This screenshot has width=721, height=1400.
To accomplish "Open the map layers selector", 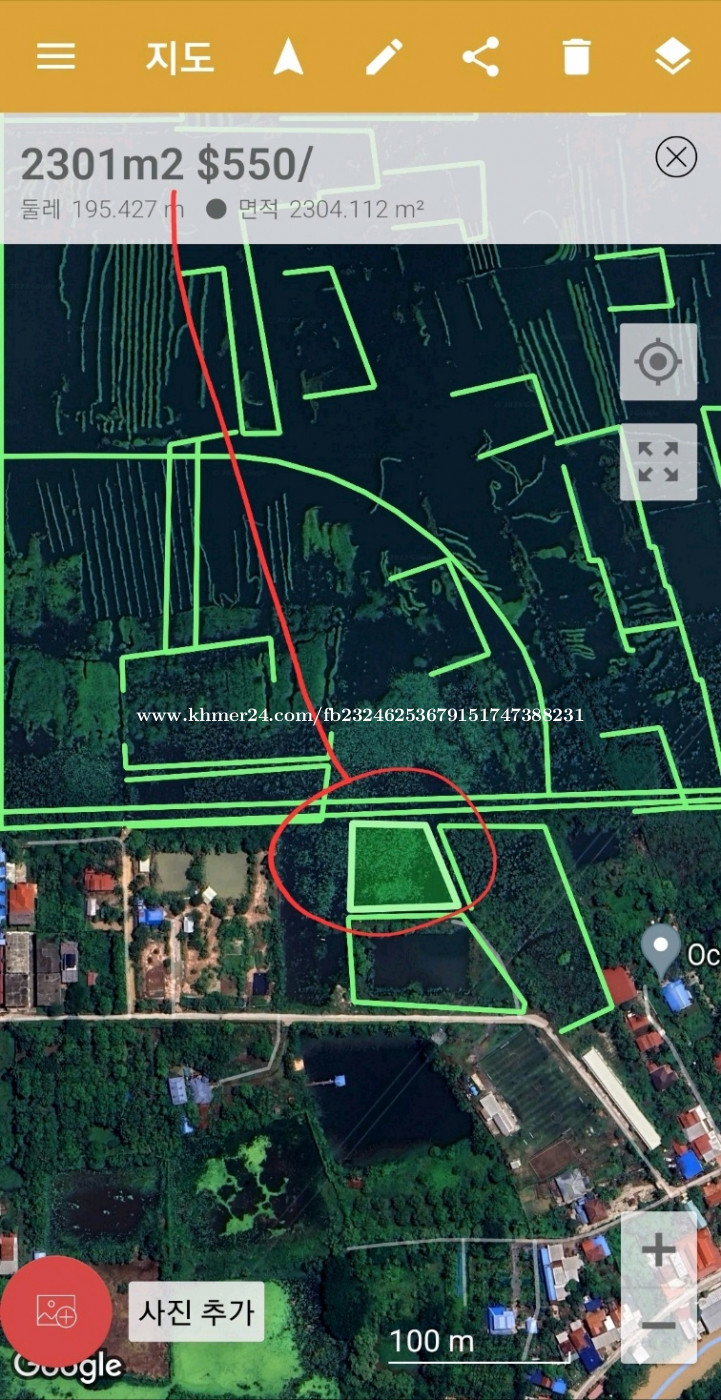I will tap(673, 56).
